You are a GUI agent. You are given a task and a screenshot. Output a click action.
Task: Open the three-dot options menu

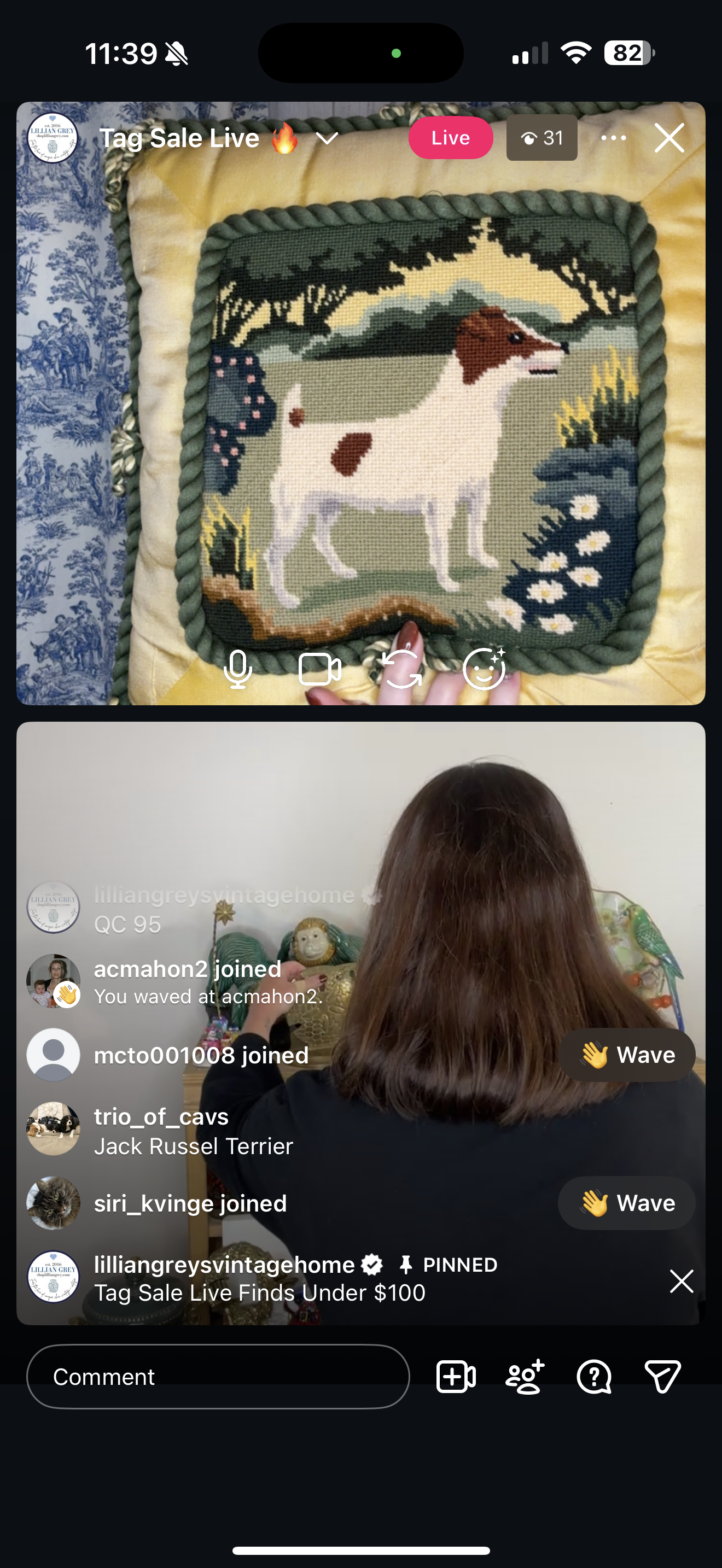pos(613,138)
